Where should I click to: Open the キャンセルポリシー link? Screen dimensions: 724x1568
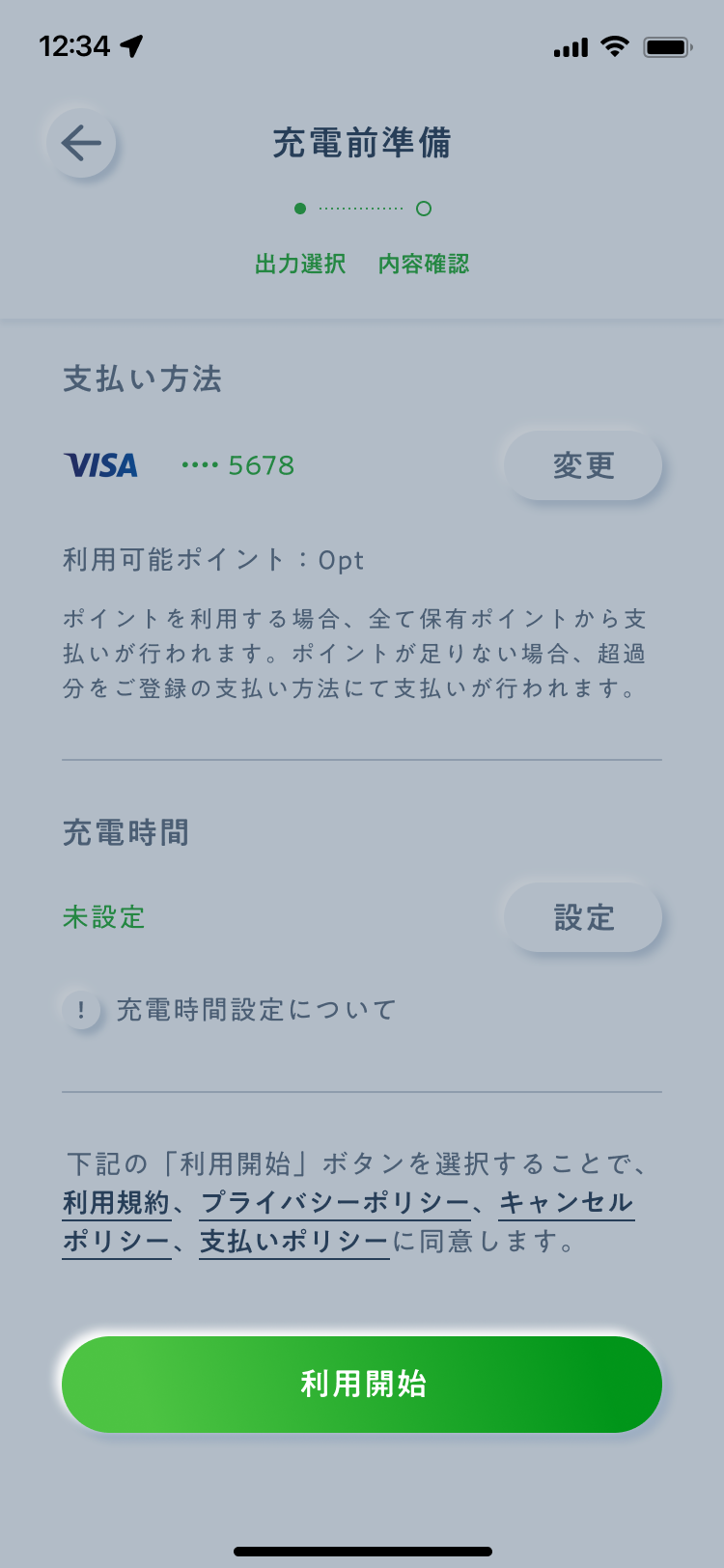point(567,1203)
